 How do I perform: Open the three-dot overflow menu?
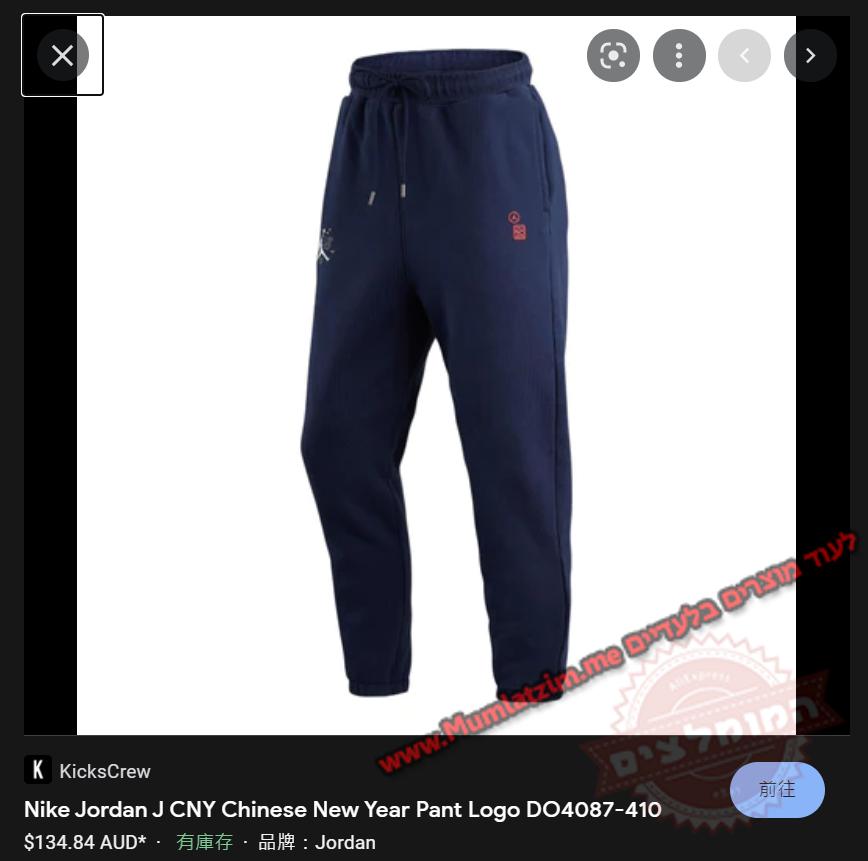(x=679, y=55)
